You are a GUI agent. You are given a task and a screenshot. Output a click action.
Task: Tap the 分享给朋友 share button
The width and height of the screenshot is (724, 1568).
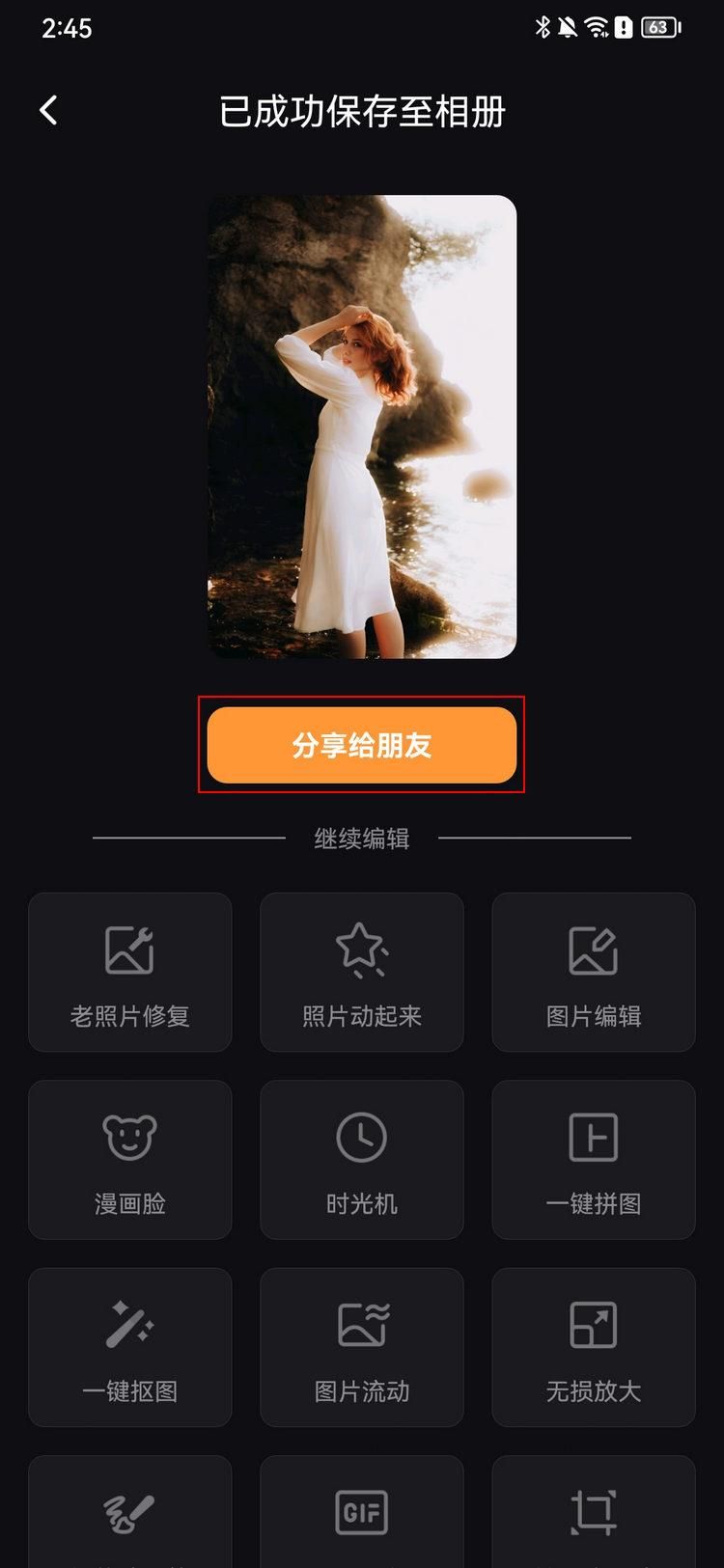[361, 745]
